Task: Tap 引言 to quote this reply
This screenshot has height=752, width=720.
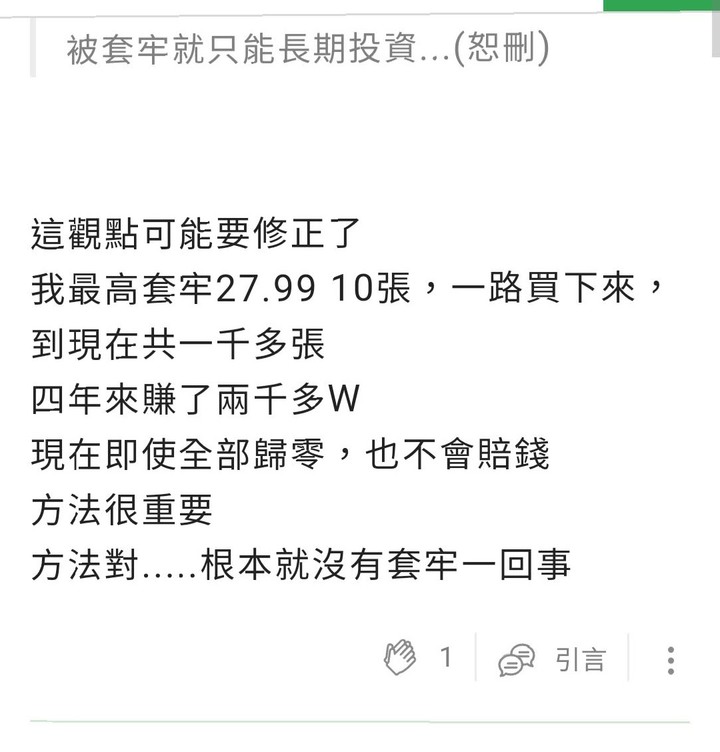Action: click(x=553, y=659)
